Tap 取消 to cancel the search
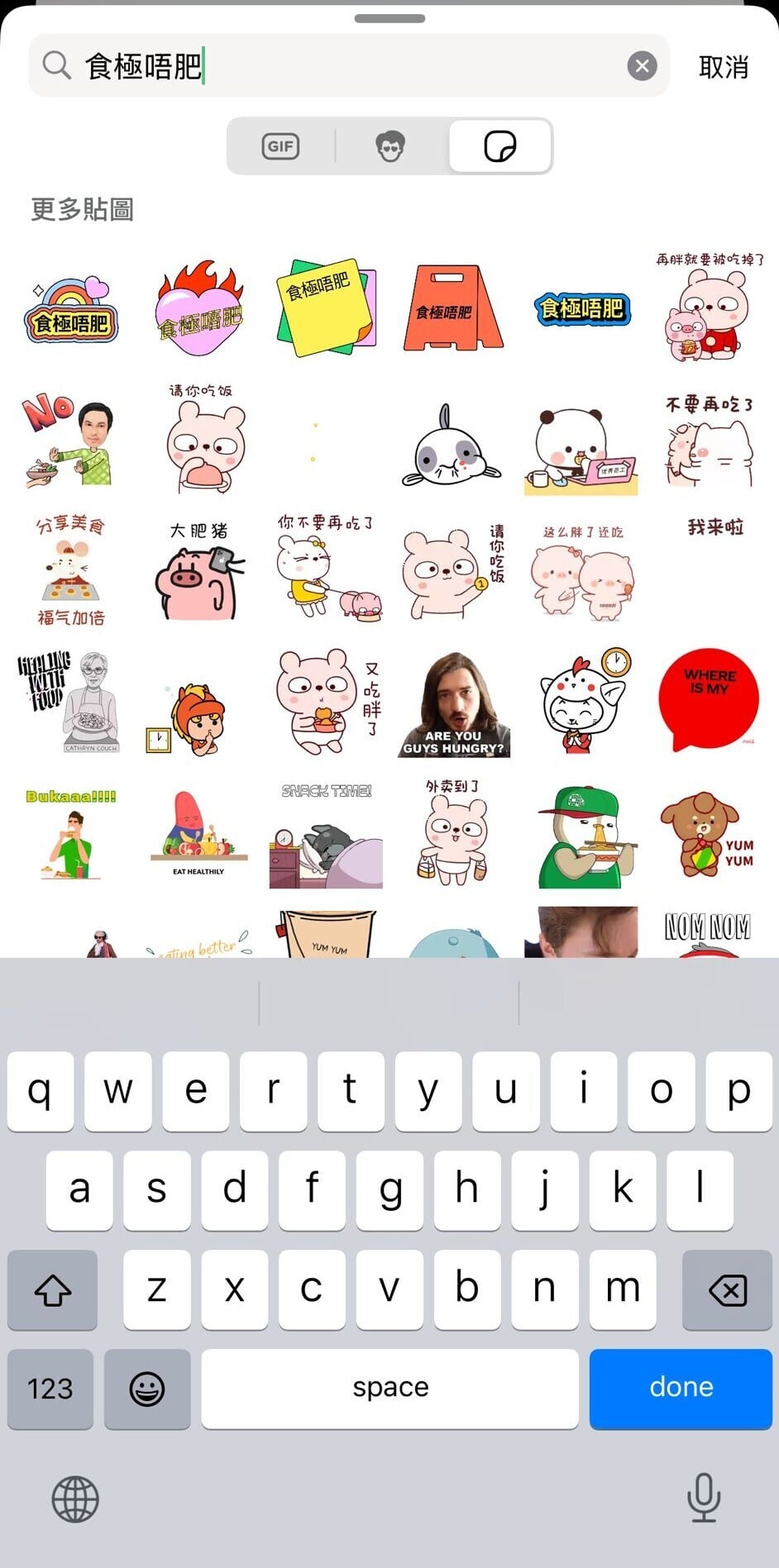The width and height of the screenshot is (779, 1568). click(723, 67)
